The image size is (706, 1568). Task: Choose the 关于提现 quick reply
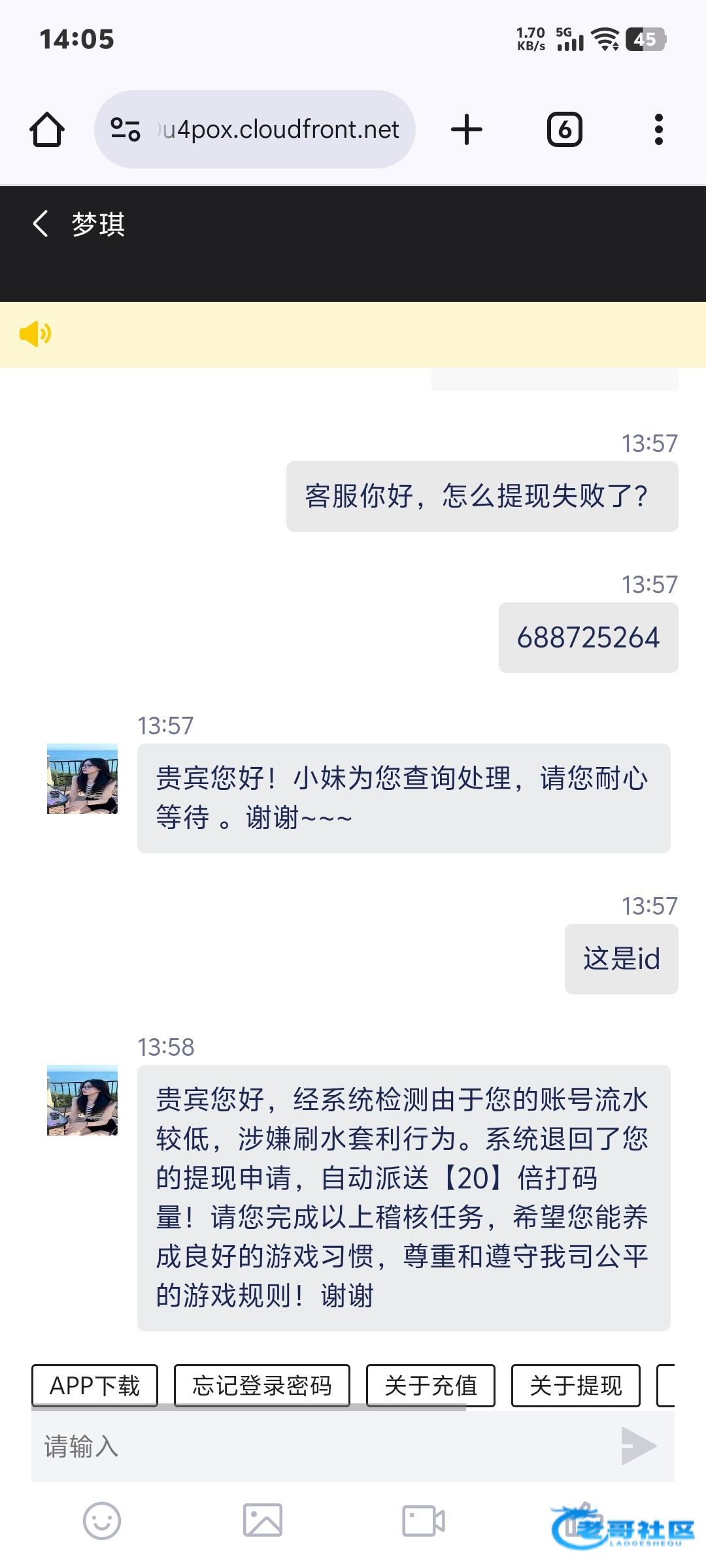click(575, 1385)
